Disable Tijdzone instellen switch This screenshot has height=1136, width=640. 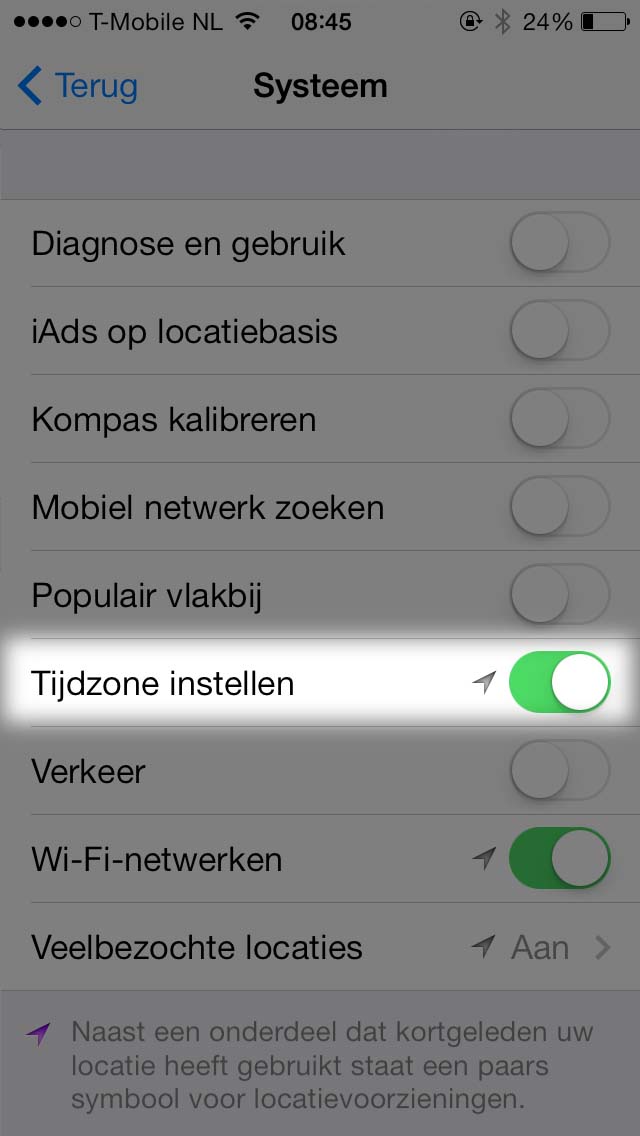559,684
